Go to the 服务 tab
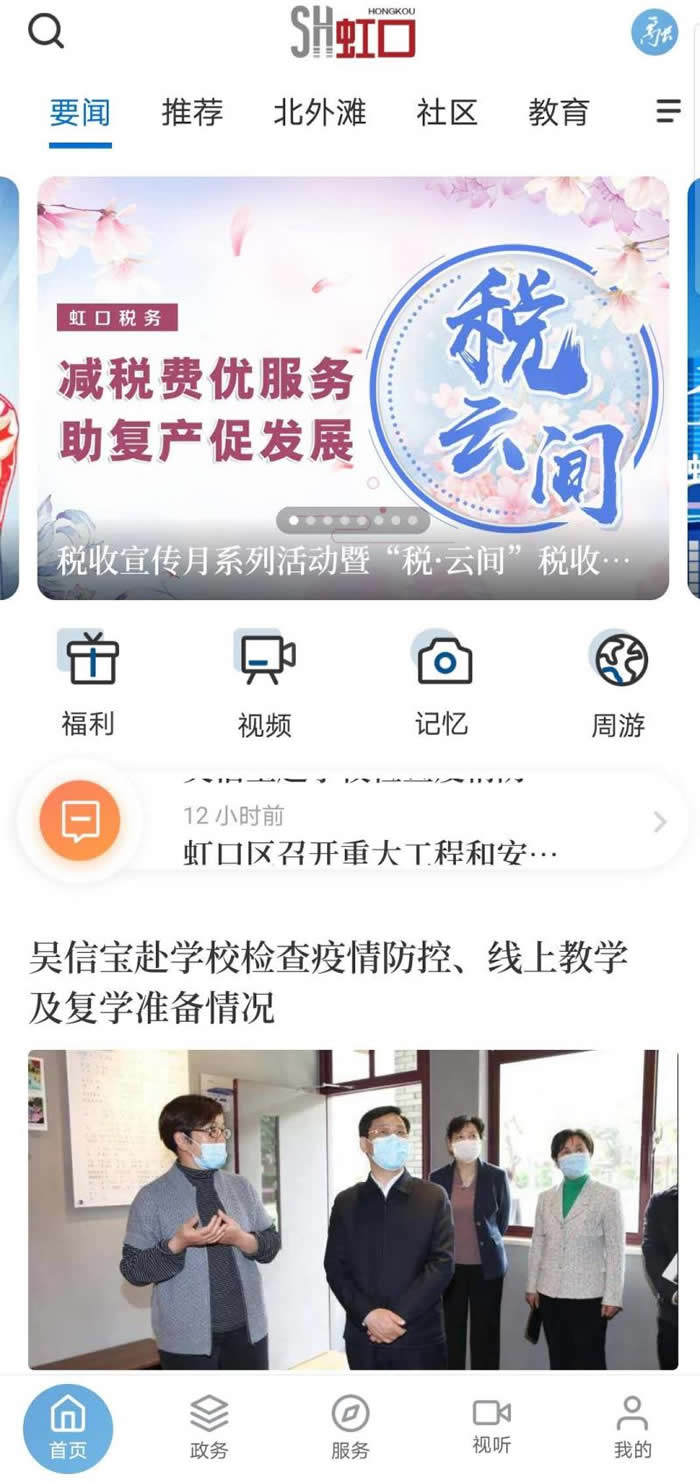 coord(350,1426)
